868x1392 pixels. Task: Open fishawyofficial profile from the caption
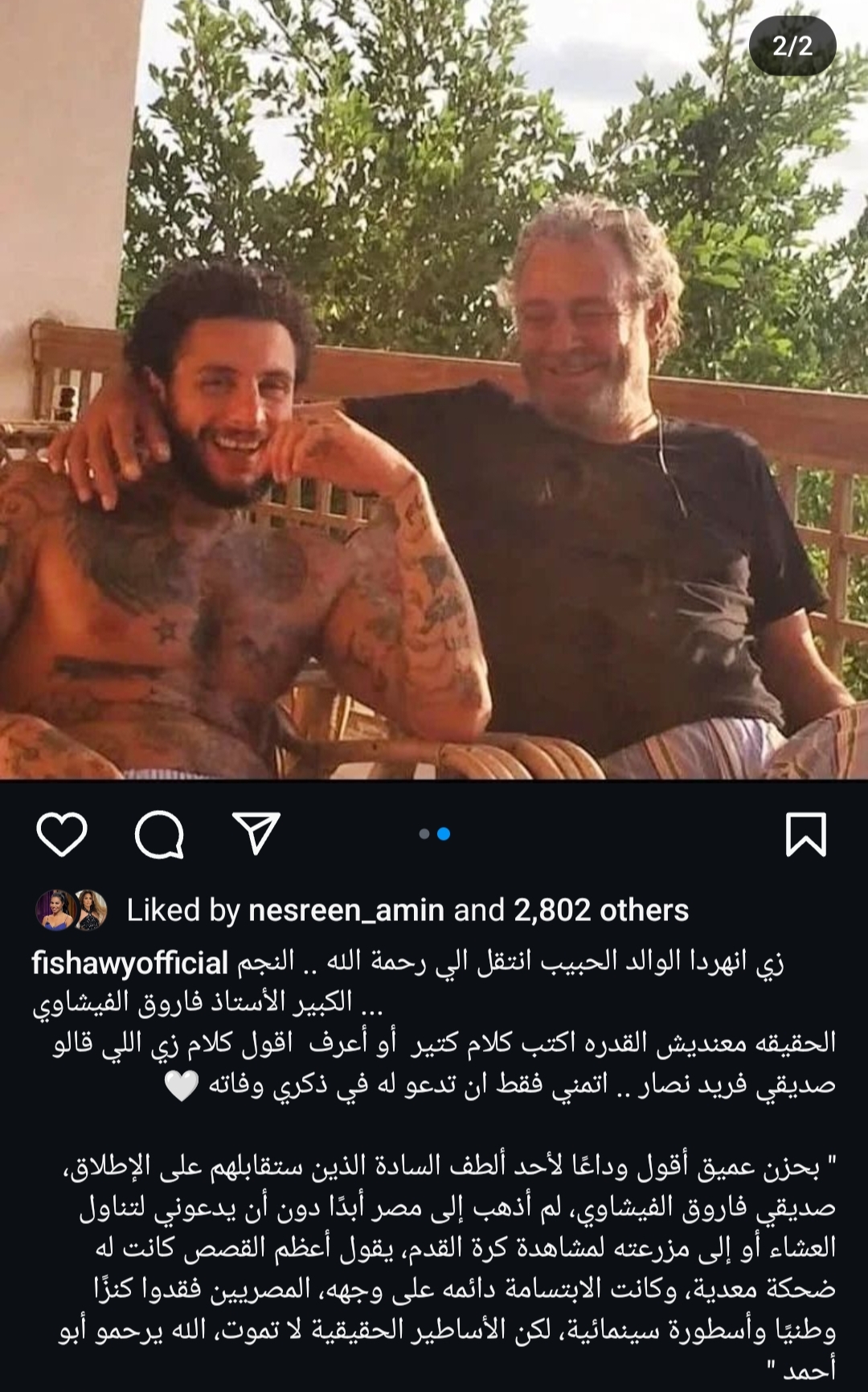[x=130, y=962]
